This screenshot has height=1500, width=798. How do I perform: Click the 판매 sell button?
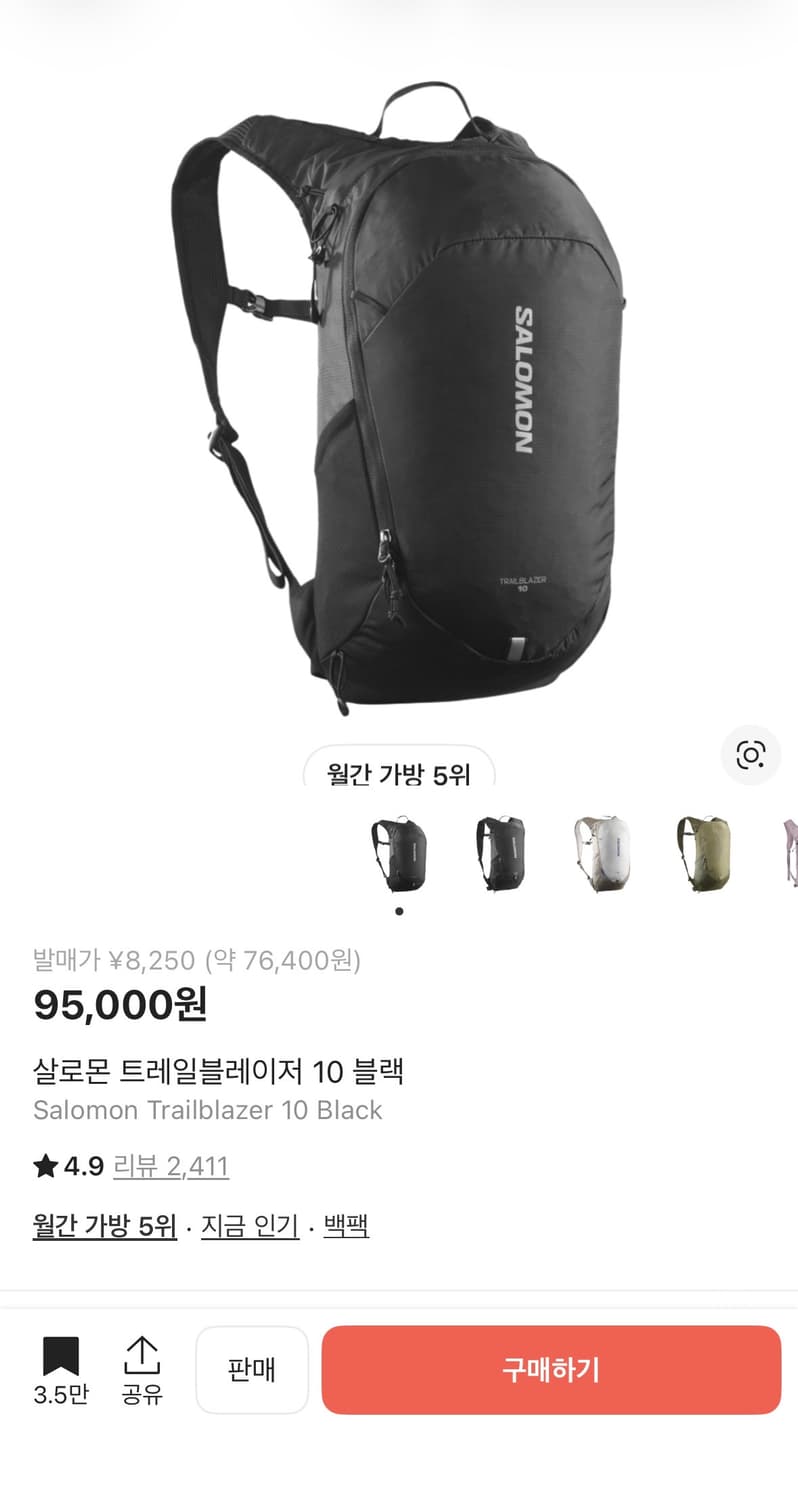[252, 1370]
